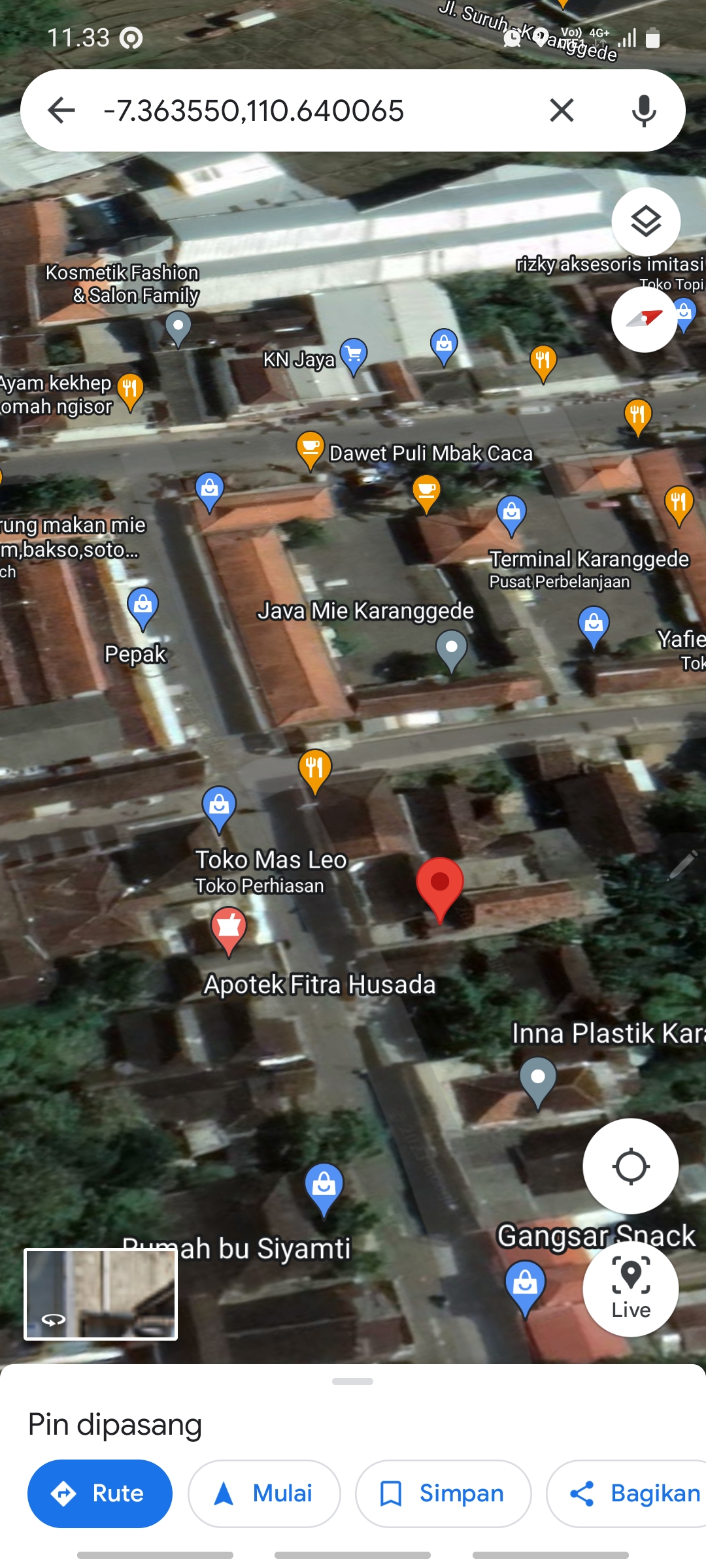Expand the Pin dipasang bottom sheet handle

pyautogui.click(x=352, y=1380)
